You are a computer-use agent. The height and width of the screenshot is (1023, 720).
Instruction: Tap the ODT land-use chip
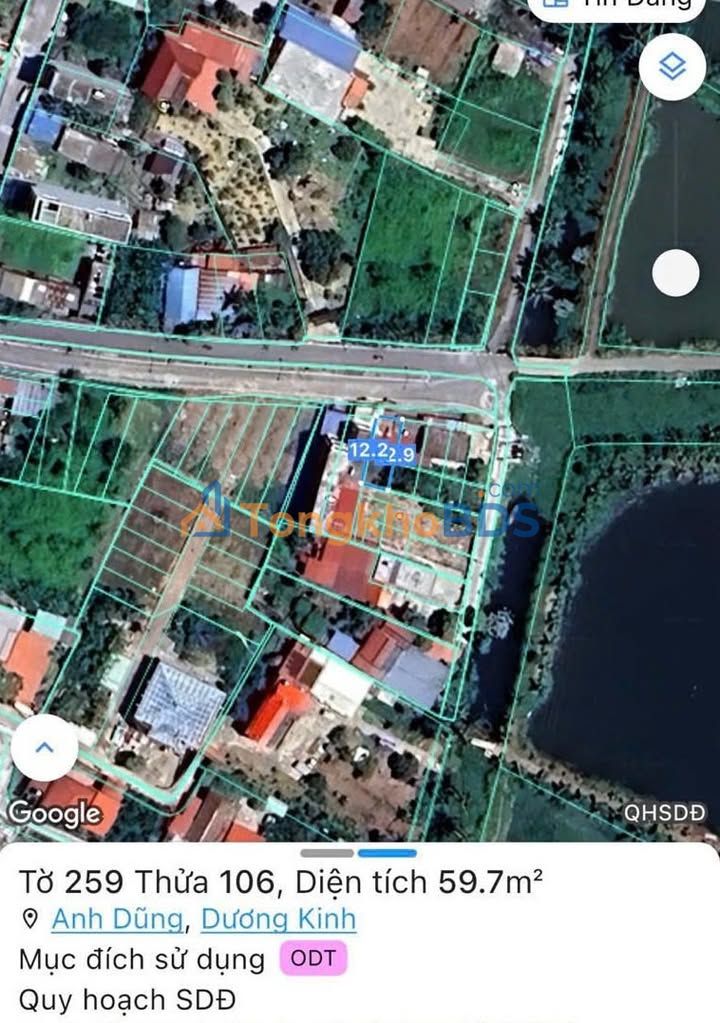(313, 959)
